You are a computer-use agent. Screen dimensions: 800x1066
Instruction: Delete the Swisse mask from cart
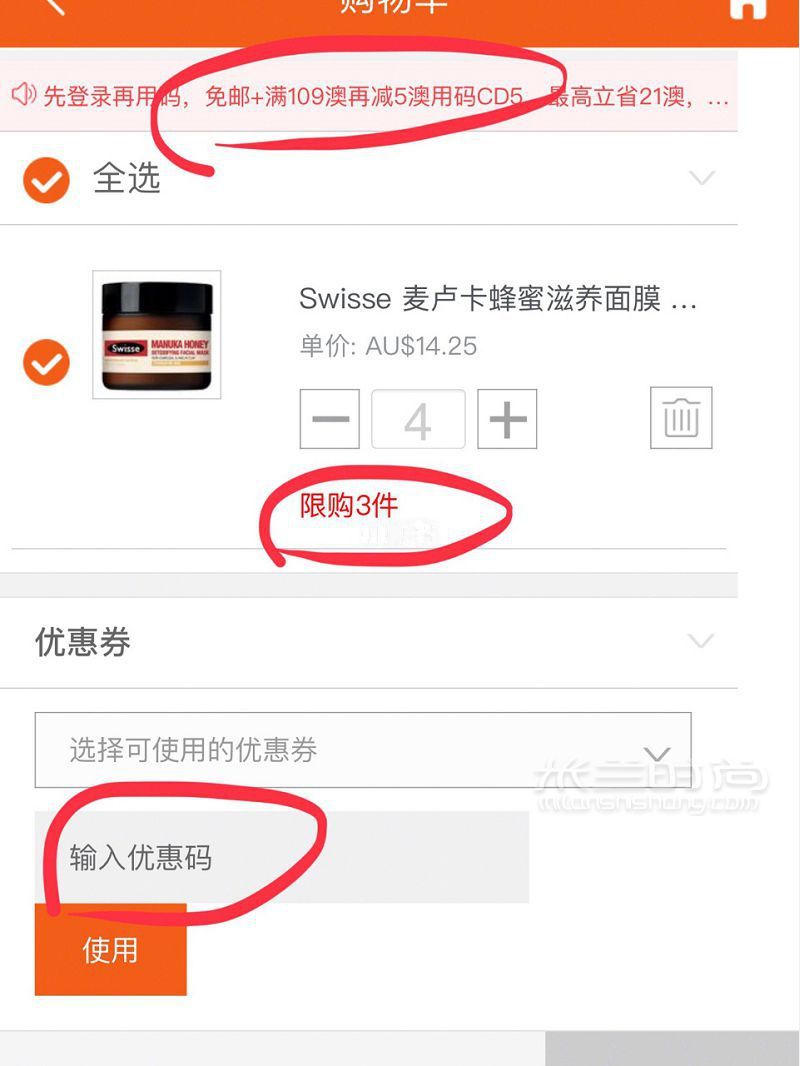click(681, 417)
